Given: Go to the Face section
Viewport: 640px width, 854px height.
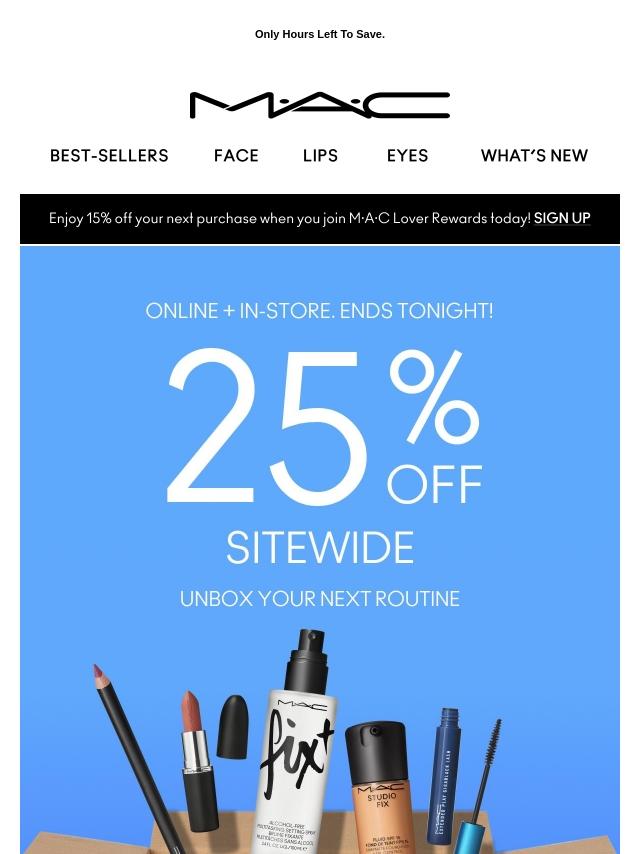Looking at the screenshot, I should click(x=236, y=156).
